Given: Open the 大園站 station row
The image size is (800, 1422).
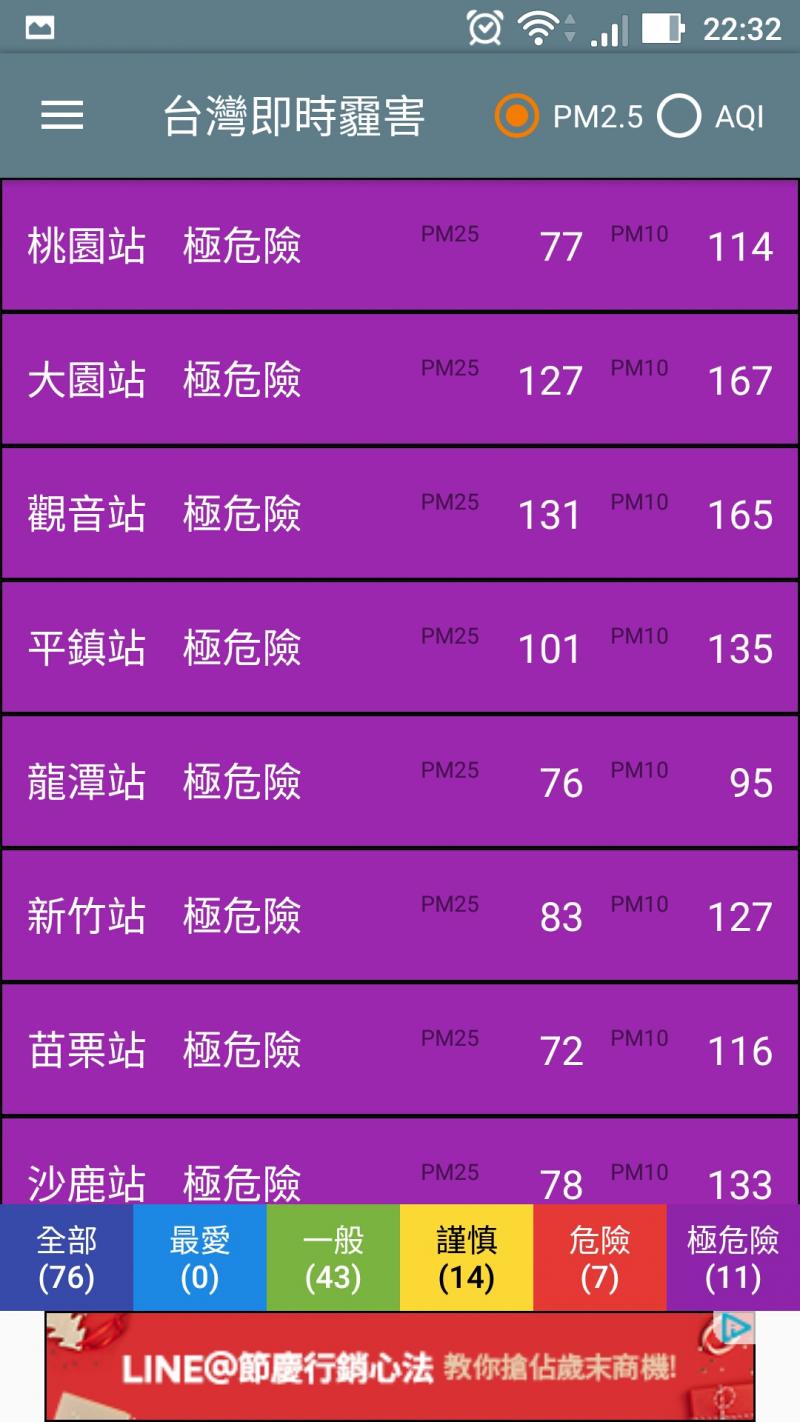Looking at the screenshot, I should (x=400, y=380).
